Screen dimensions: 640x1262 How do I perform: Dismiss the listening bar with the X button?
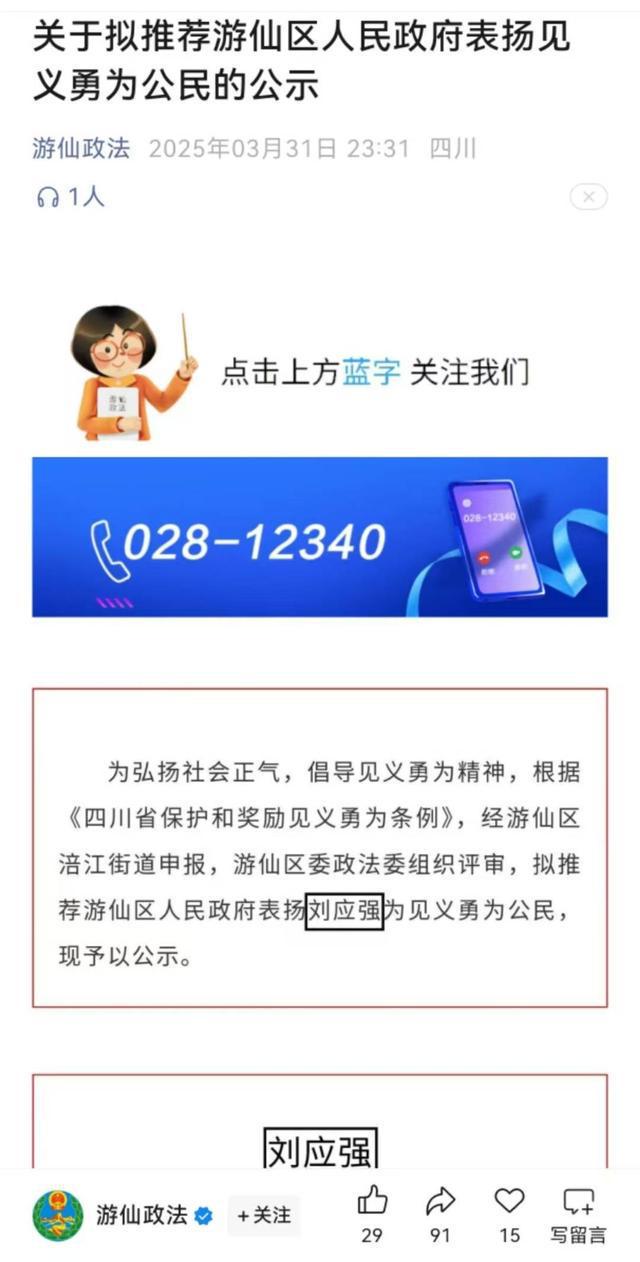pyautogui.click(x=588, y=197)
